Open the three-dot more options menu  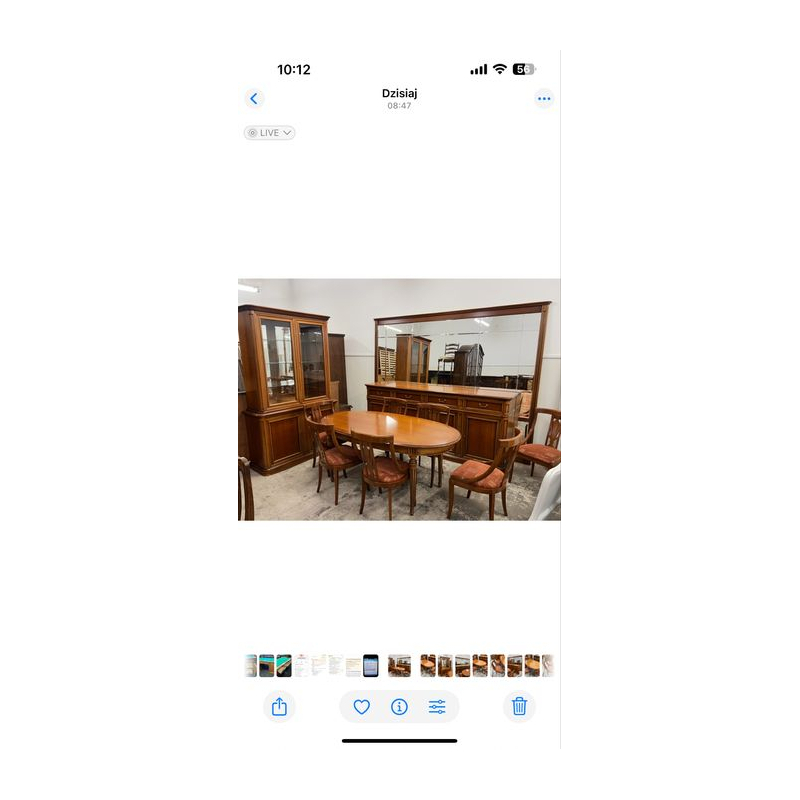pyautogui.click(x=543, y=99)
